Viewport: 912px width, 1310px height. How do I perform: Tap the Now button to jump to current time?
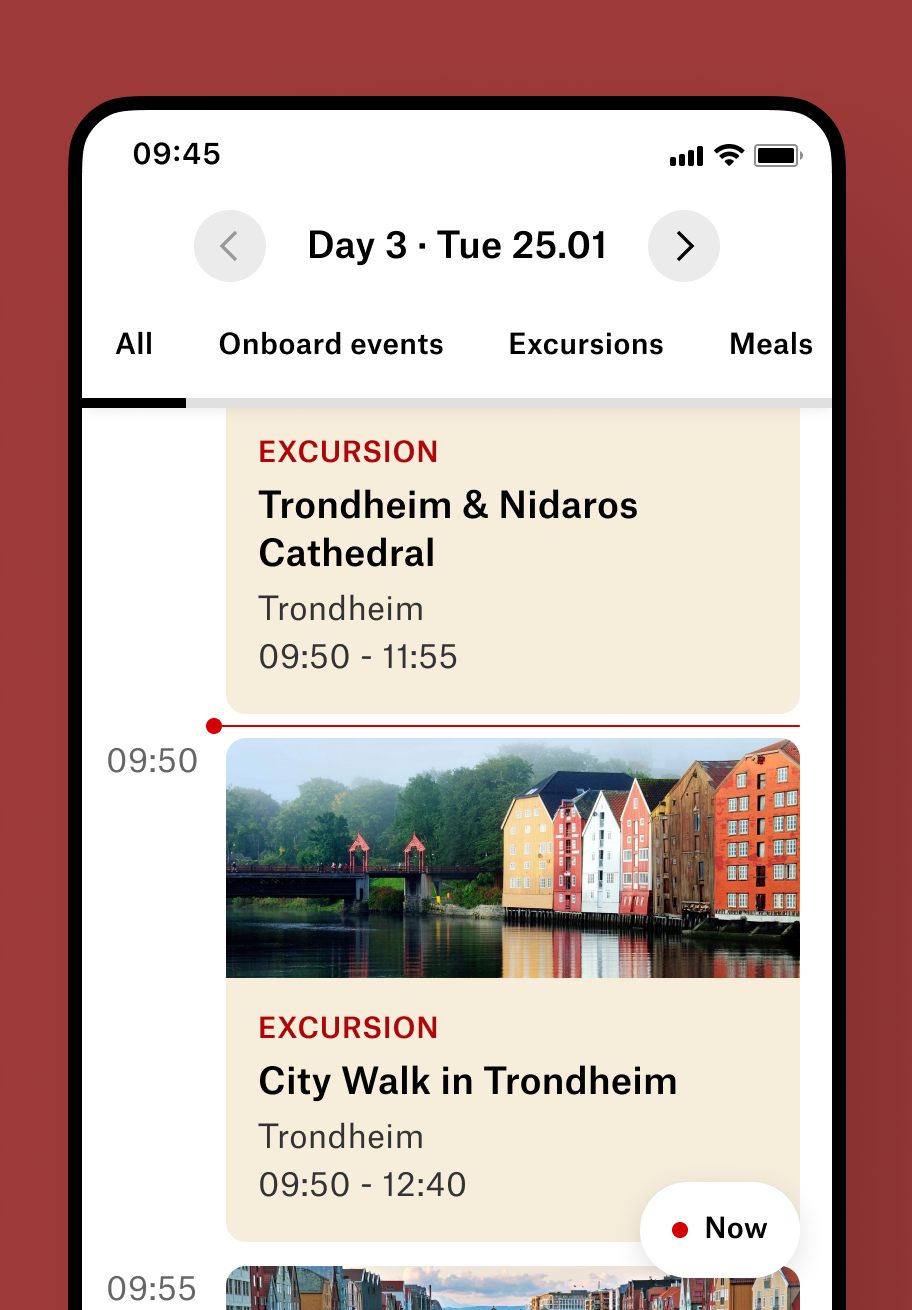pyautogui.click(x=720, y=1227)
